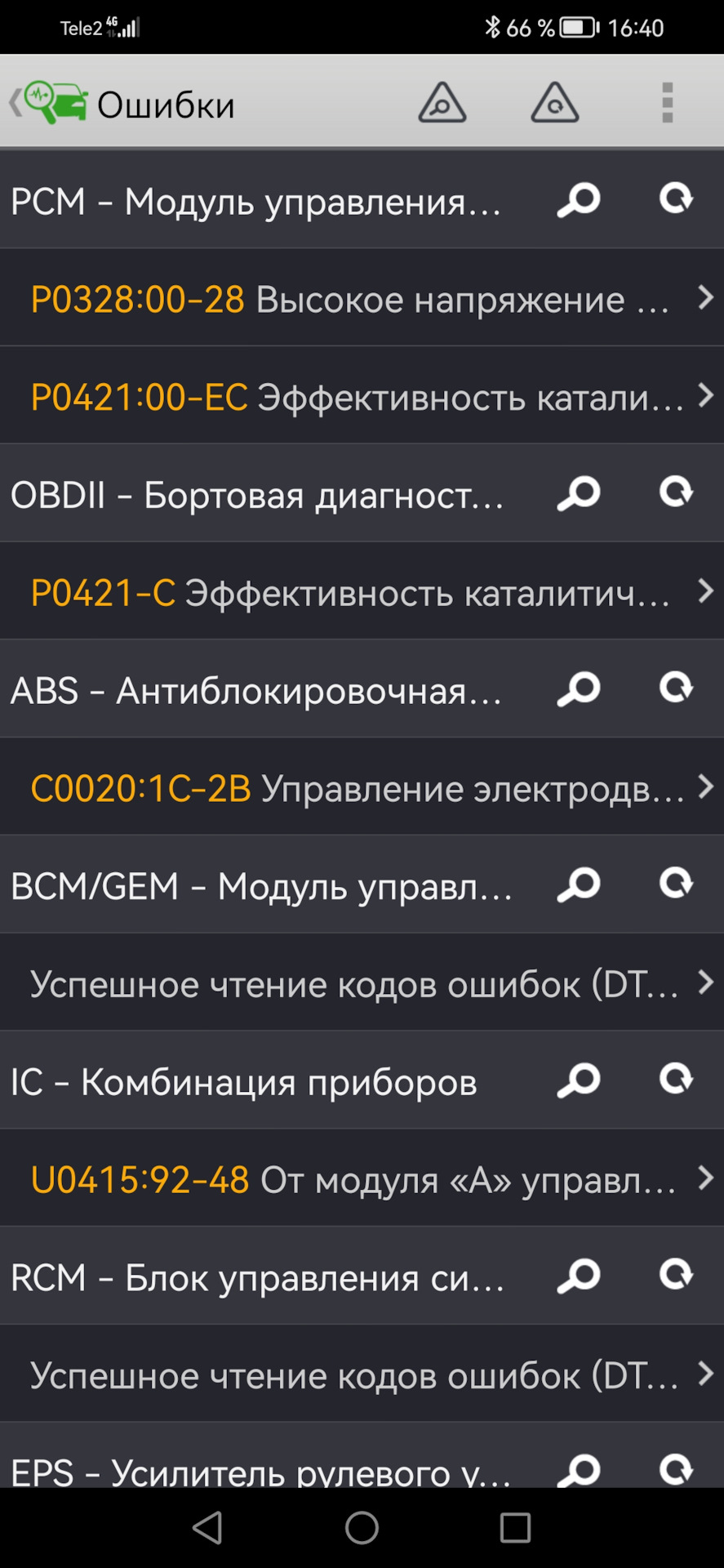The width and height of the screenshot is (724, 1568).
Task: Refresh IC instrument cluster errors
Action: (676, 1081)
